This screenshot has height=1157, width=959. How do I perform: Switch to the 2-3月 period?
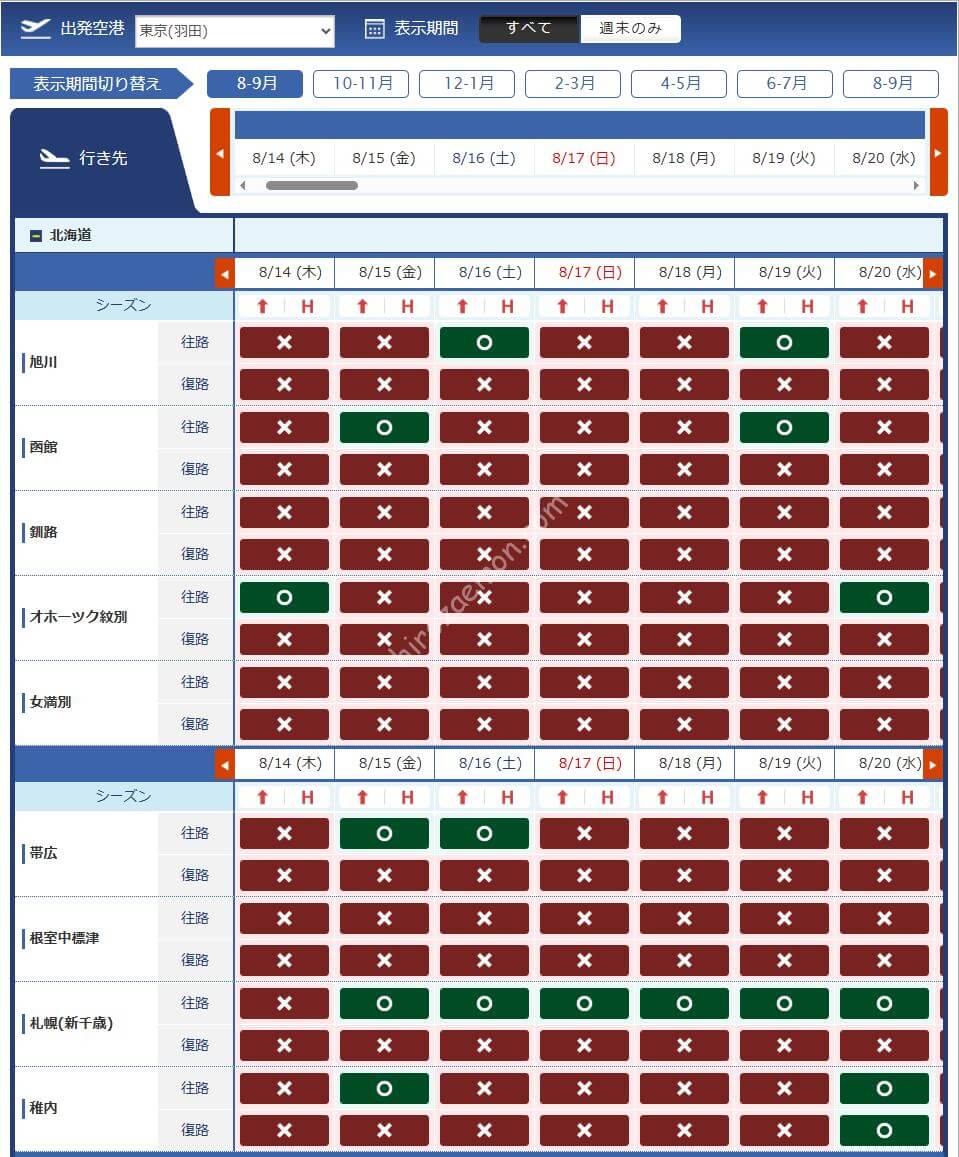(x=573, y=84)
